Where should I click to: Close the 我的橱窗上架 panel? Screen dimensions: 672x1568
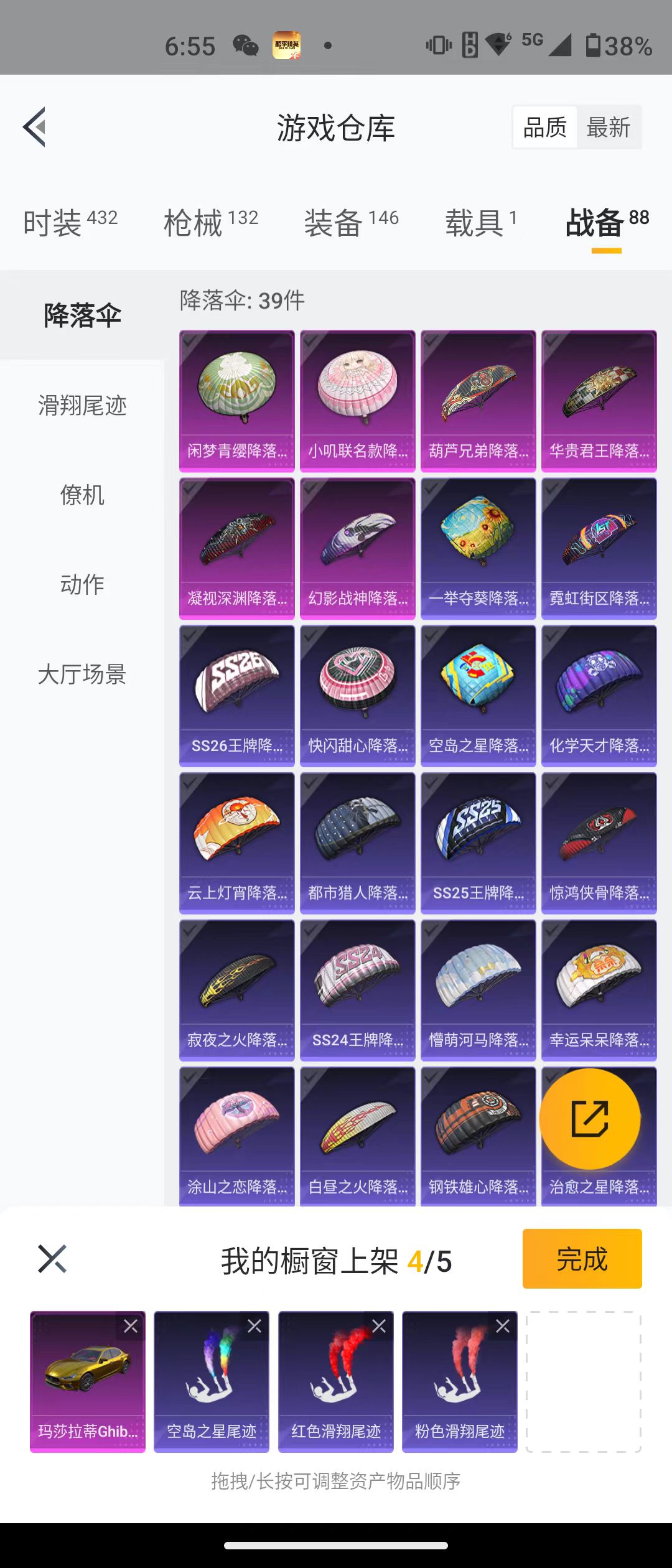tap(52, 1259)
